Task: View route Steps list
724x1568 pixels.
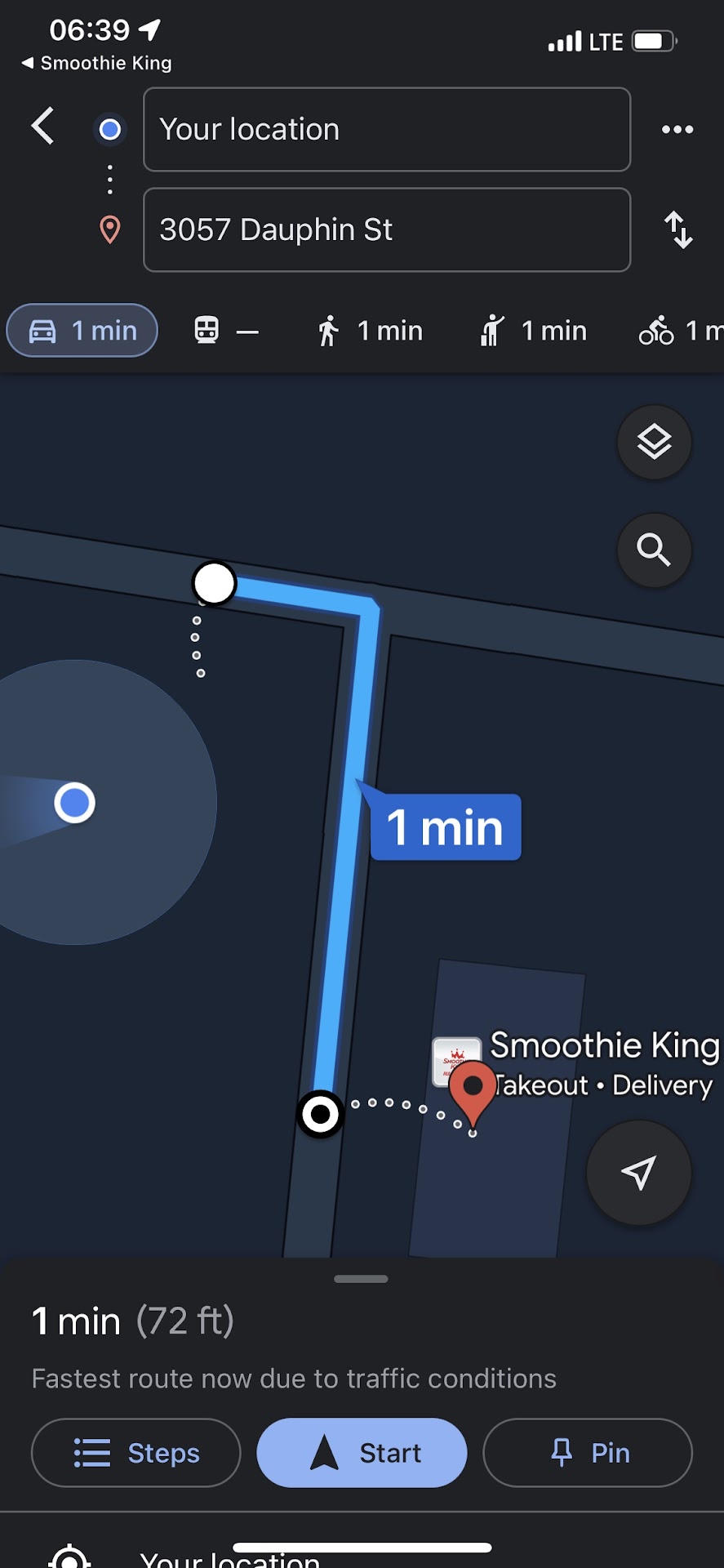Action: tap(136, 1453)
